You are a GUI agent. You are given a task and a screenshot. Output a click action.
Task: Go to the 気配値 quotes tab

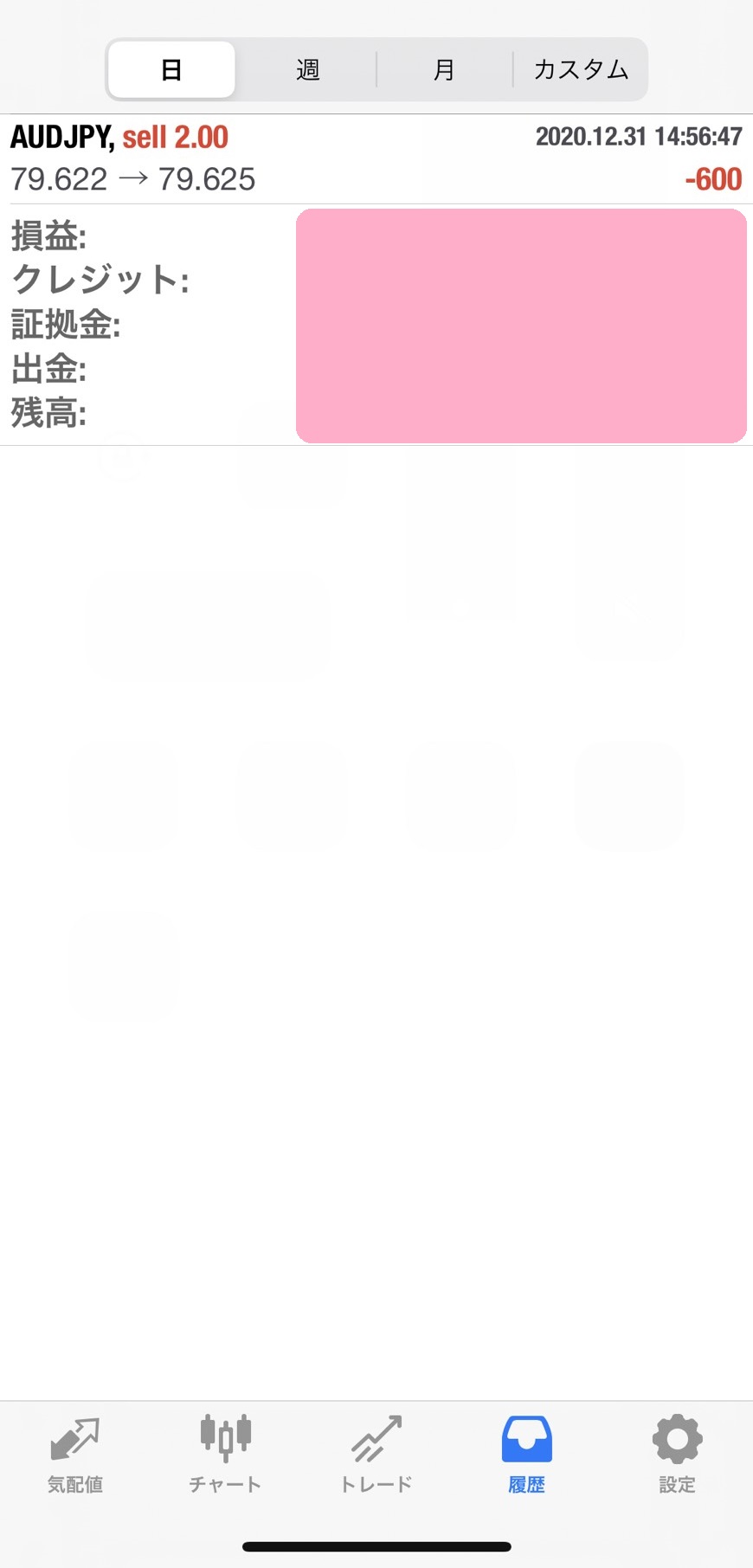click(x=75, y=1455)
